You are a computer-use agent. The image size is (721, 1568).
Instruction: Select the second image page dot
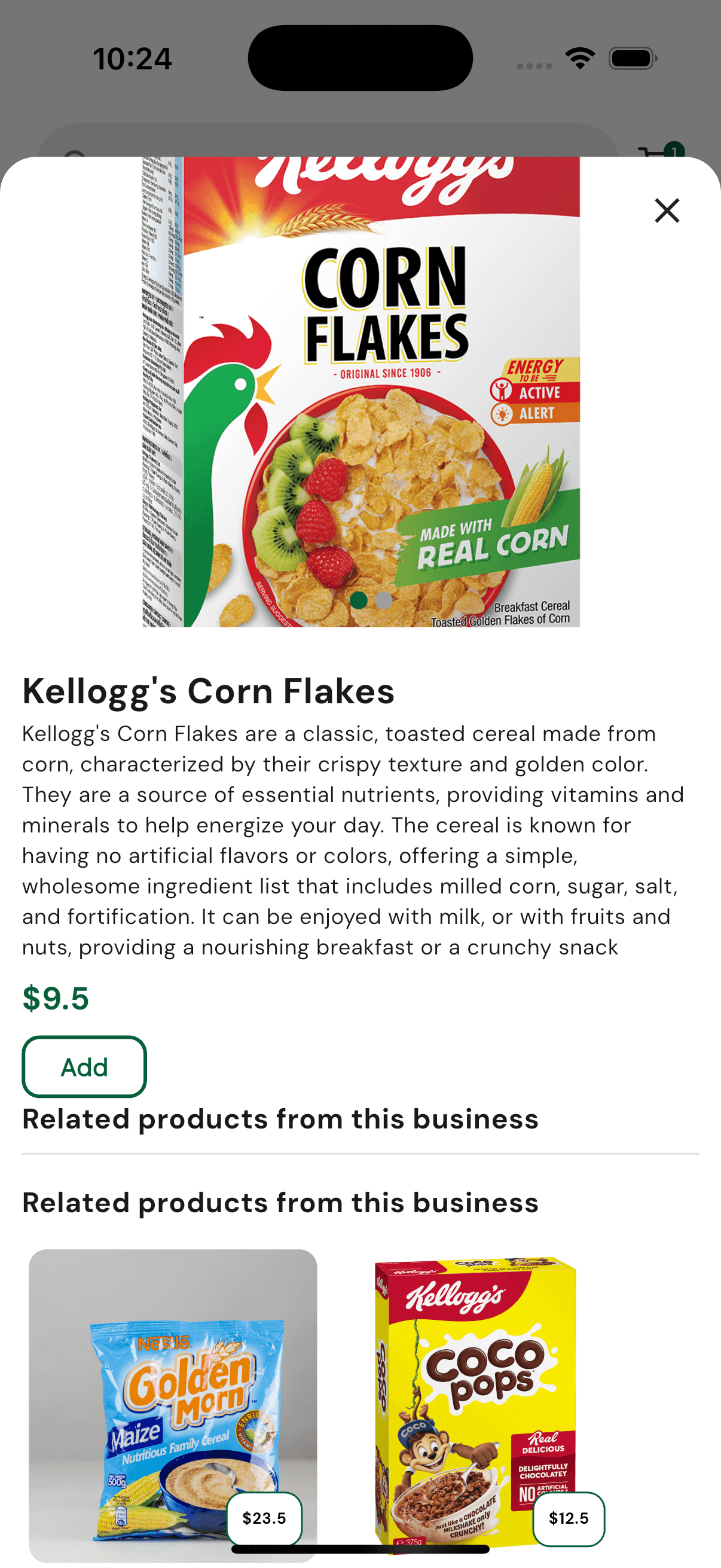coord(384,600)
